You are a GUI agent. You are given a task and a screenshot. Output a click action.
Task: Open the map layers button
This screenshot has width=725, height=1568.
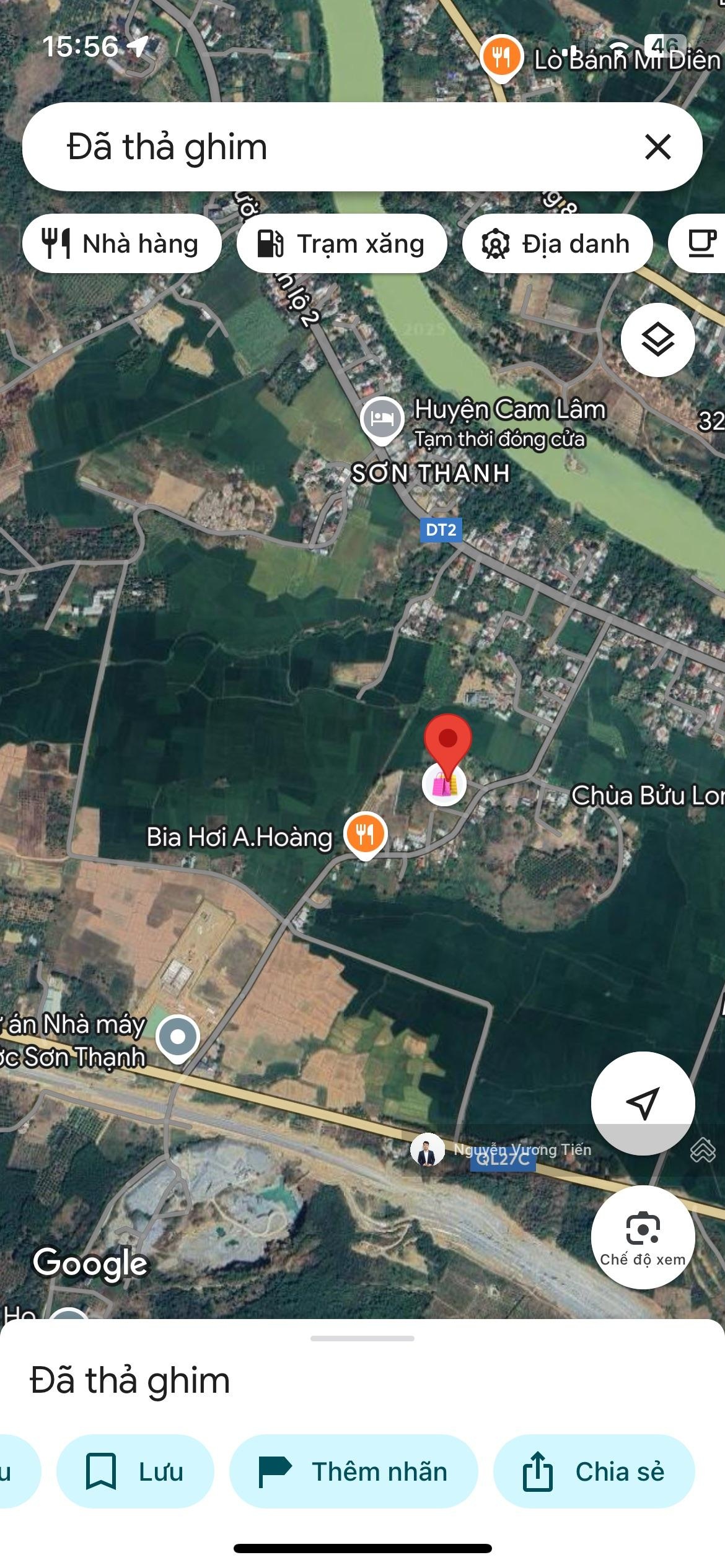click(x=657, y=340)
